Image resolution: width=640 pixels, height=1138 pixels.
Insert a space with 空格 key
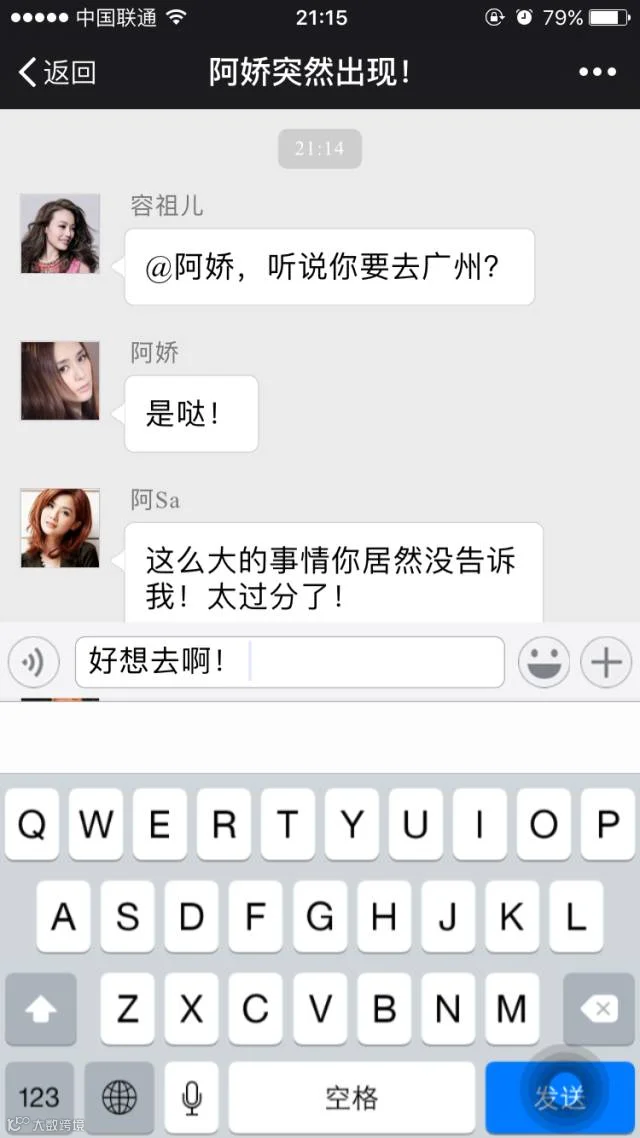pos(352,1097)
